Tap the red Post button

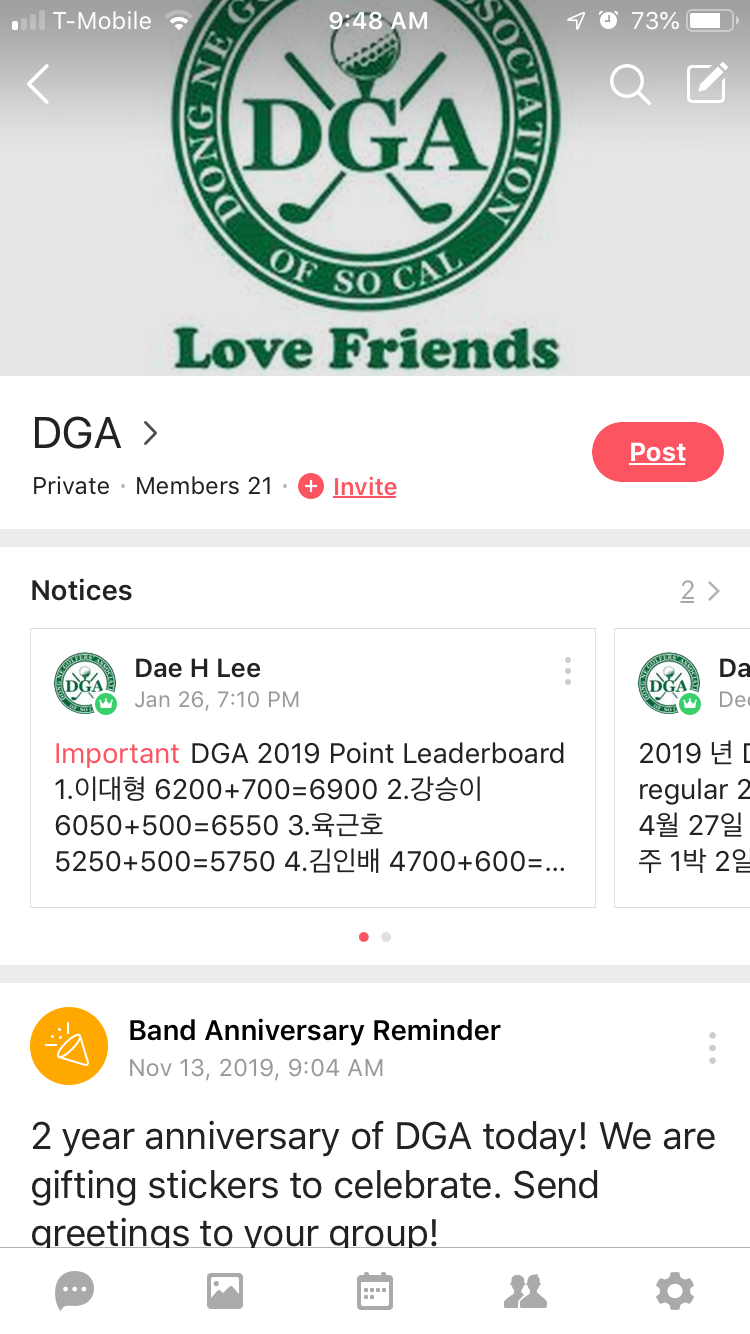pos(657,452)
